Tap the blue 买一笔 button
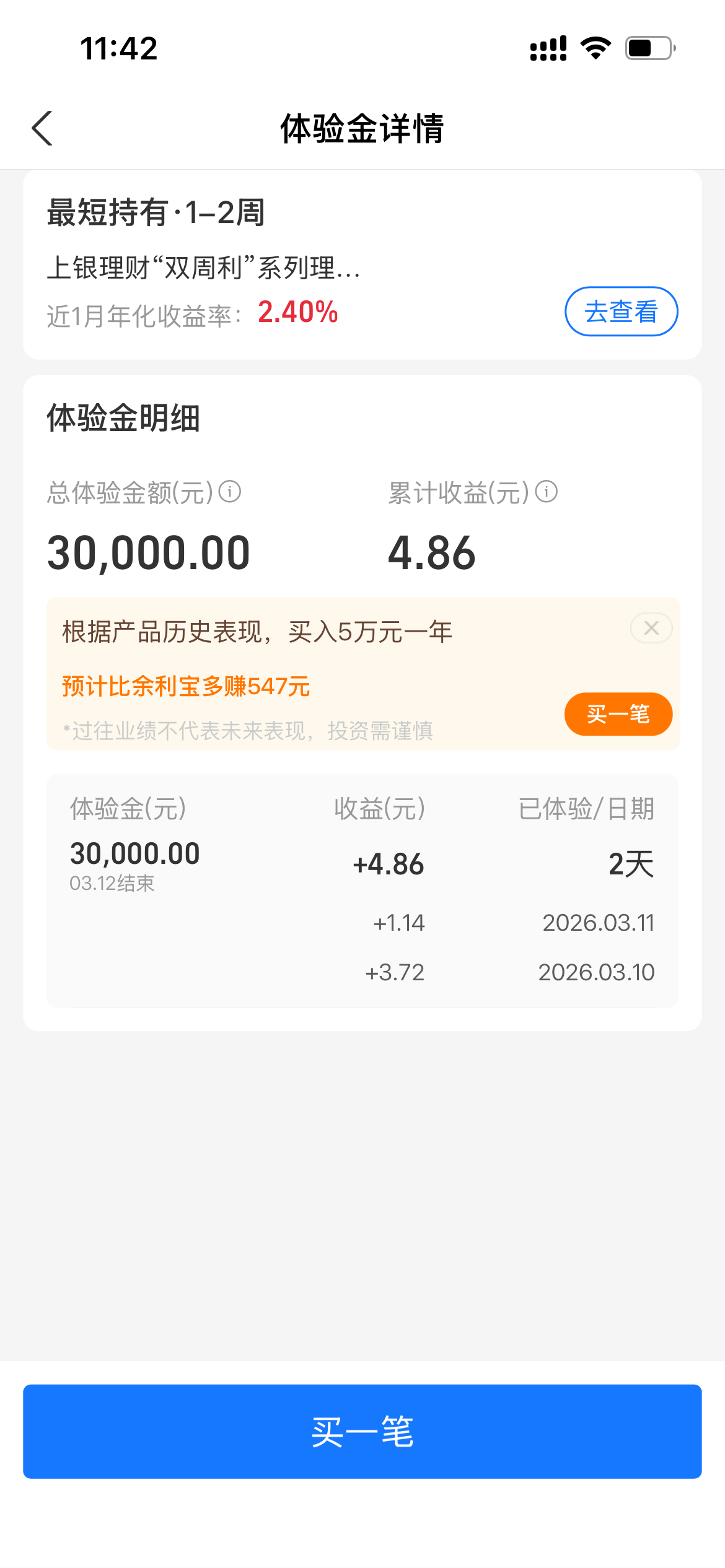The image size is (725, 1568). point(362,1431)
